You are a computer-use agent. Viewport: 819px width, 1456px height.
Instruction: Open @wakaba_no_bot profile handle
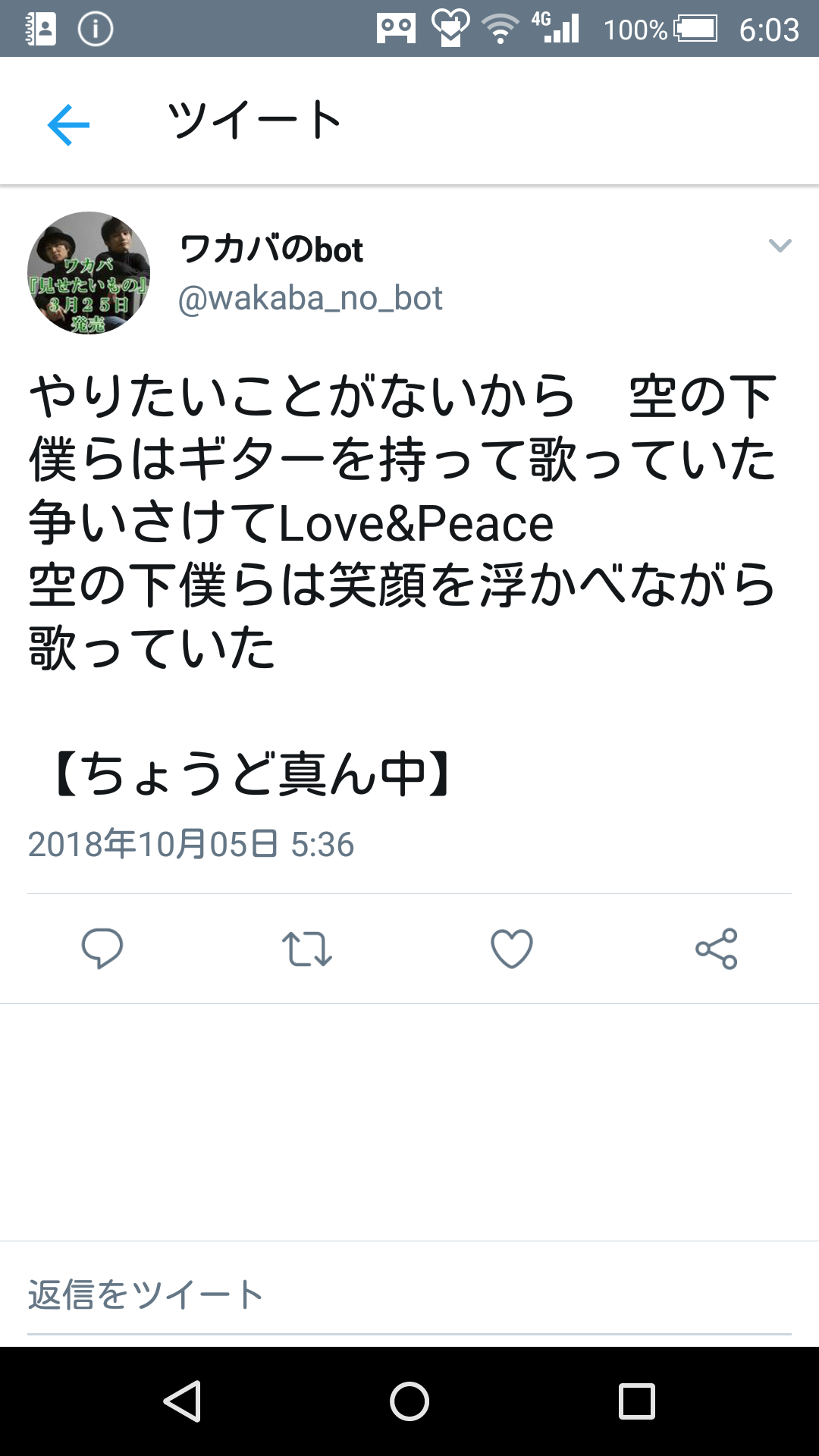click(309, 299)
